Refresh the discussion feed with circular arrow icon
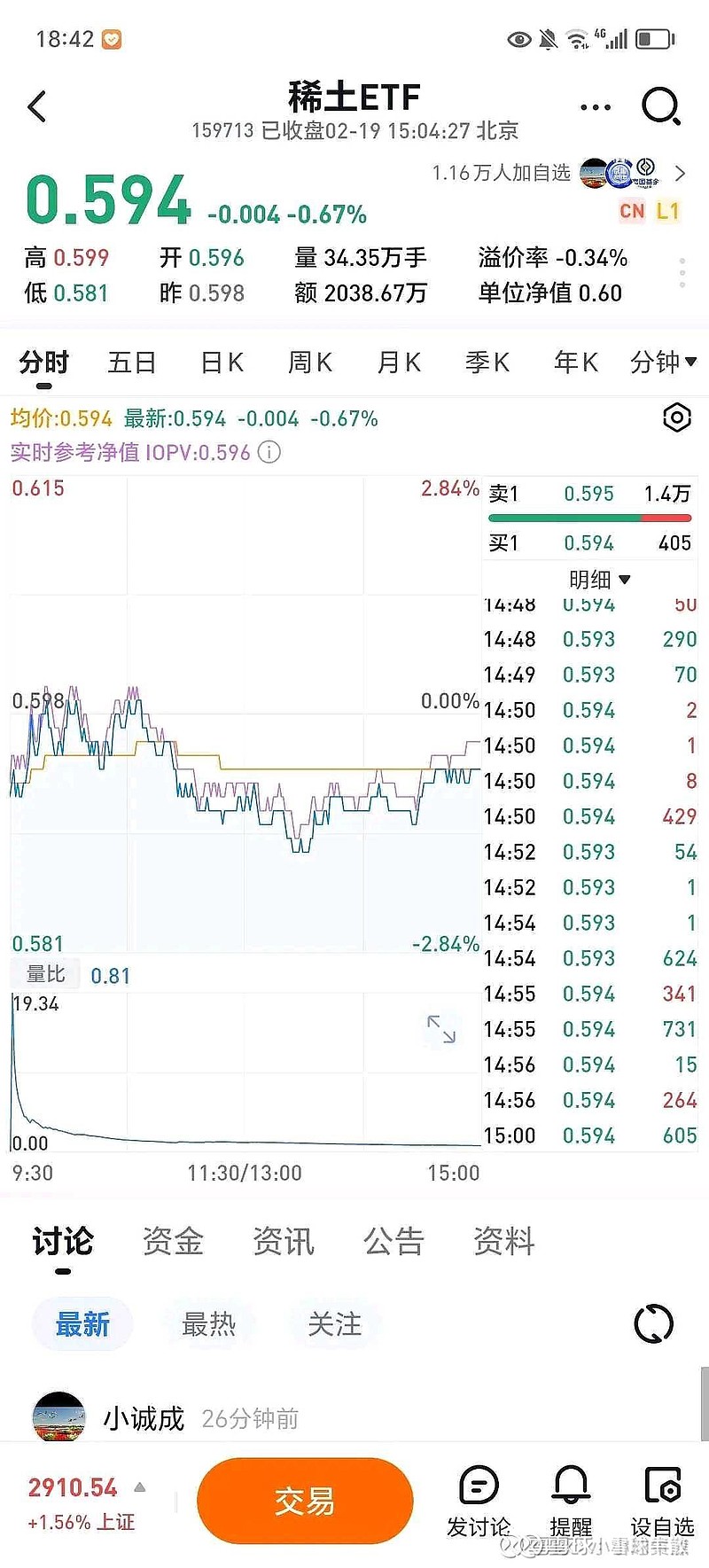This screenshot has height=1568, width=709. pyautogui.click(x=653, y=1322)
